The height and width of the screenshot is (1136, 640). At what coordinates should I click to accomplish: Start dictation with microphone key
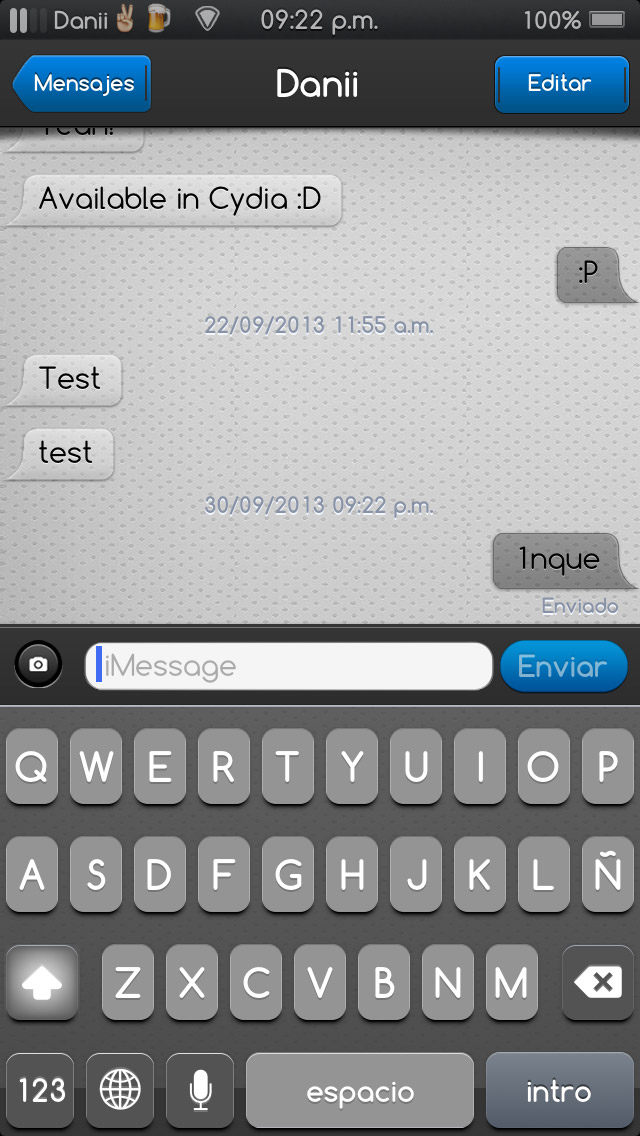coord(200,1090)
